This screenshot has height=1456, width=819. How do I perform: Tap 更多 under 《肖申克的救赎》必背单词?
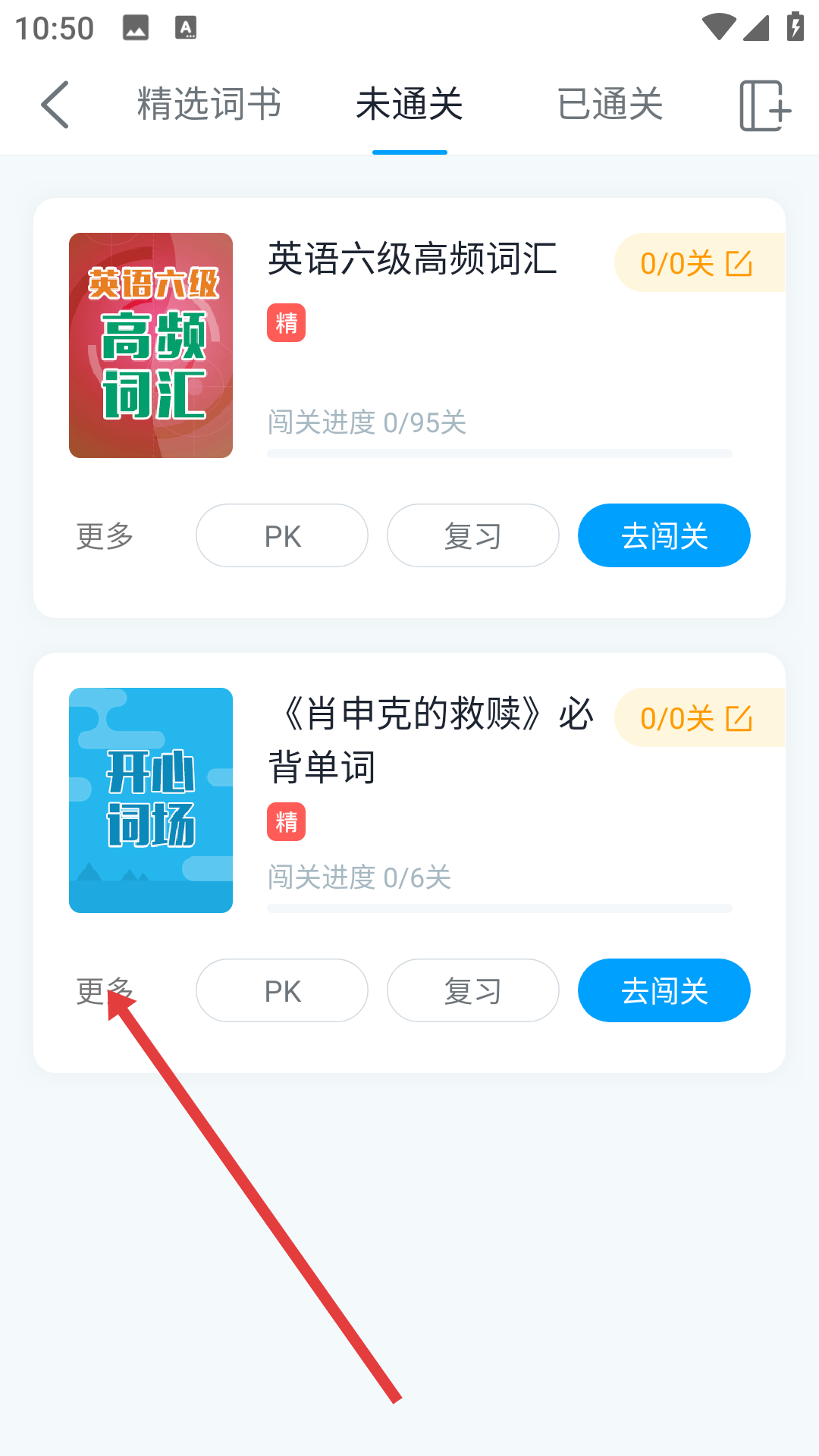pos(105,991)
